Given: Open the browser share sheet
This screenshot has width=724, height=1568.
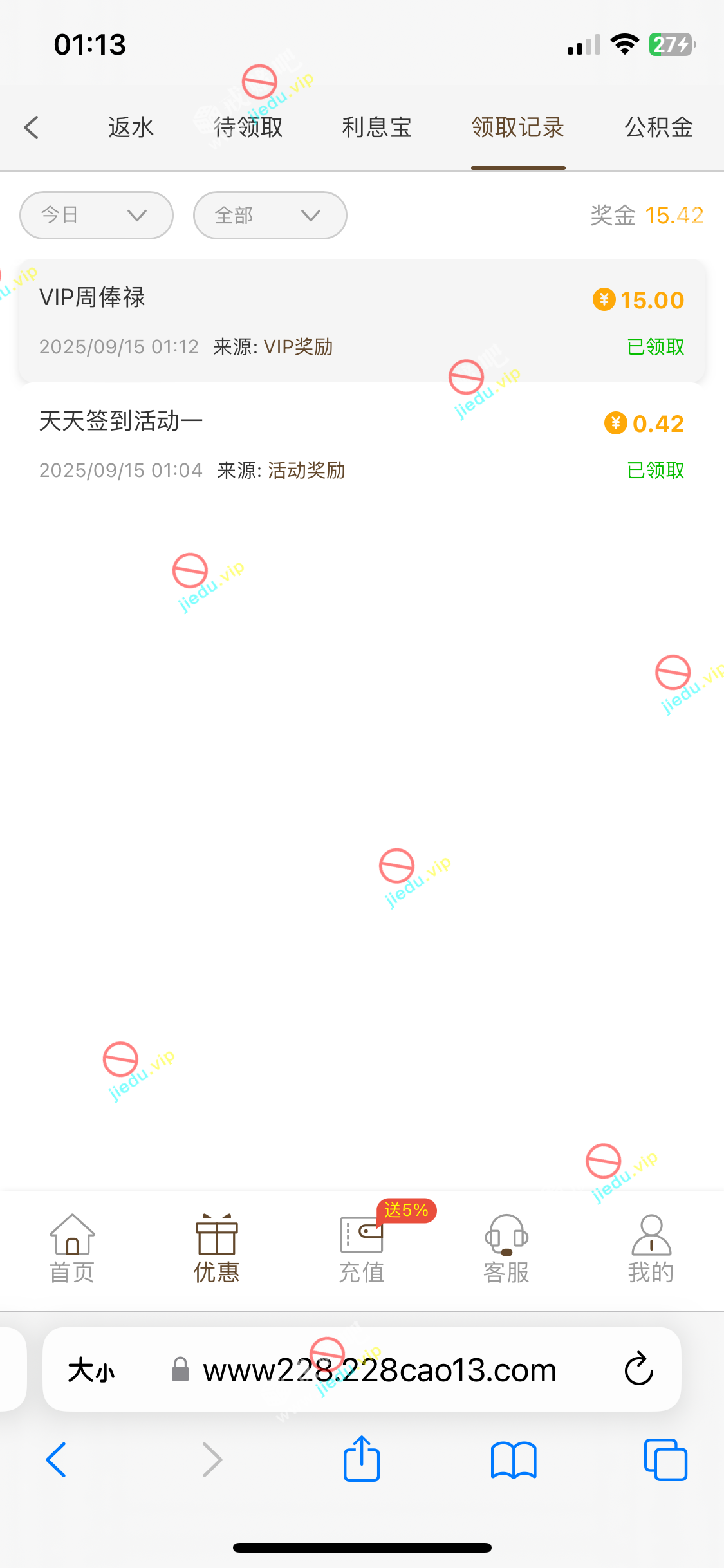Looking at the screenshot, I should pos(362,1459).
